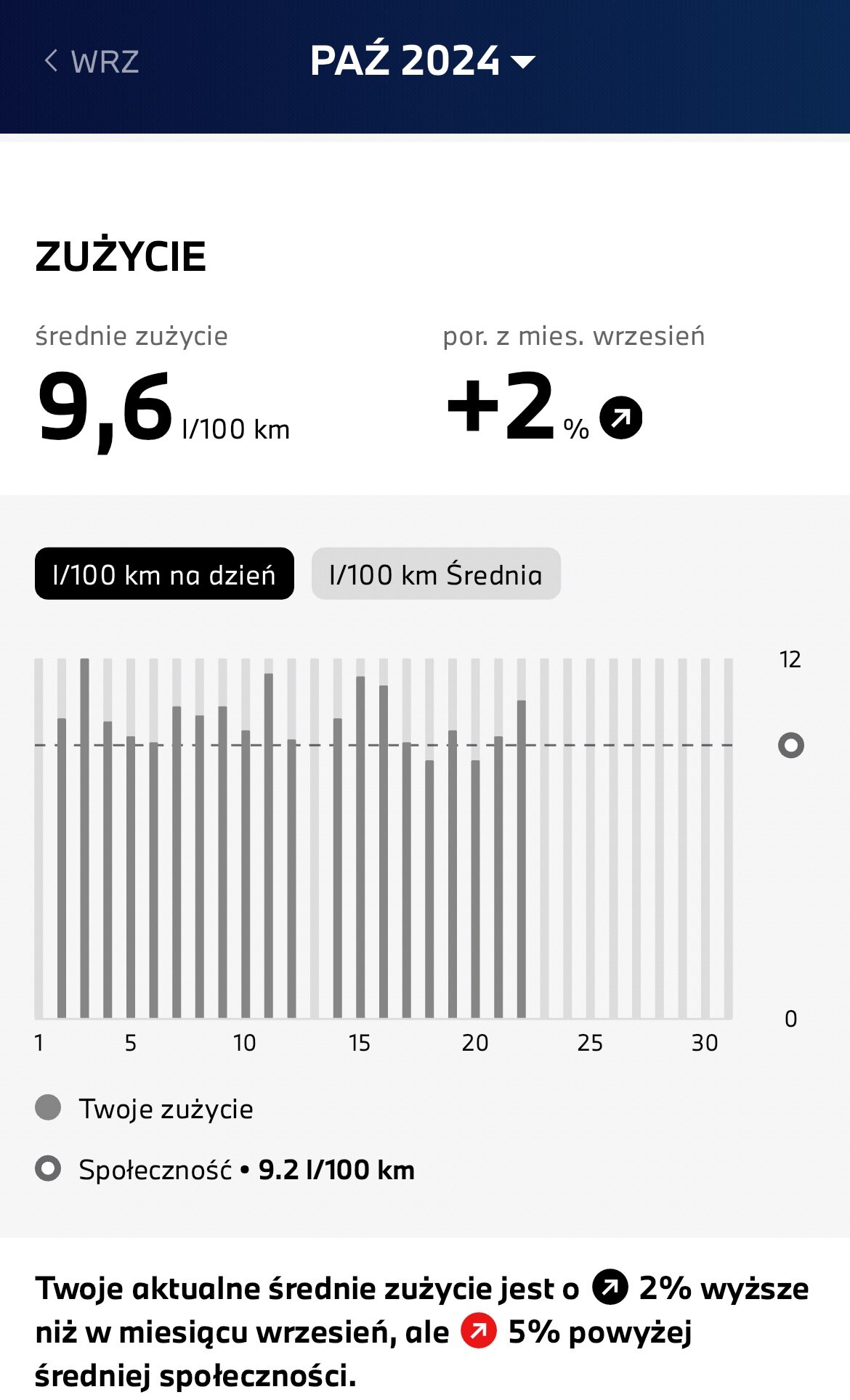Viewport: 850px width, 1400px height.
Task: Go back to the previous month WRZ
Action: pos(92,61)
